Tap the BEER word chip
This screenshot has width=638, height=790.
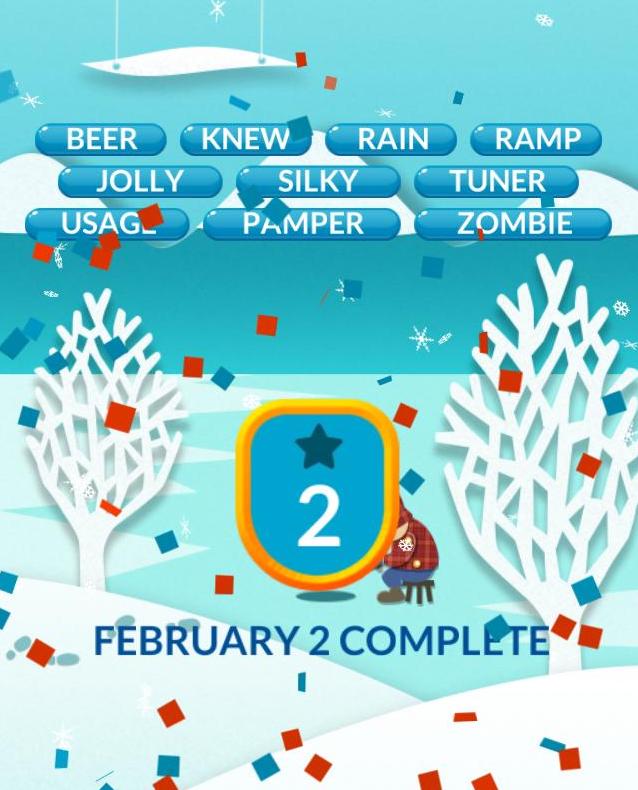pyautogui.click(x=101, y=140)
